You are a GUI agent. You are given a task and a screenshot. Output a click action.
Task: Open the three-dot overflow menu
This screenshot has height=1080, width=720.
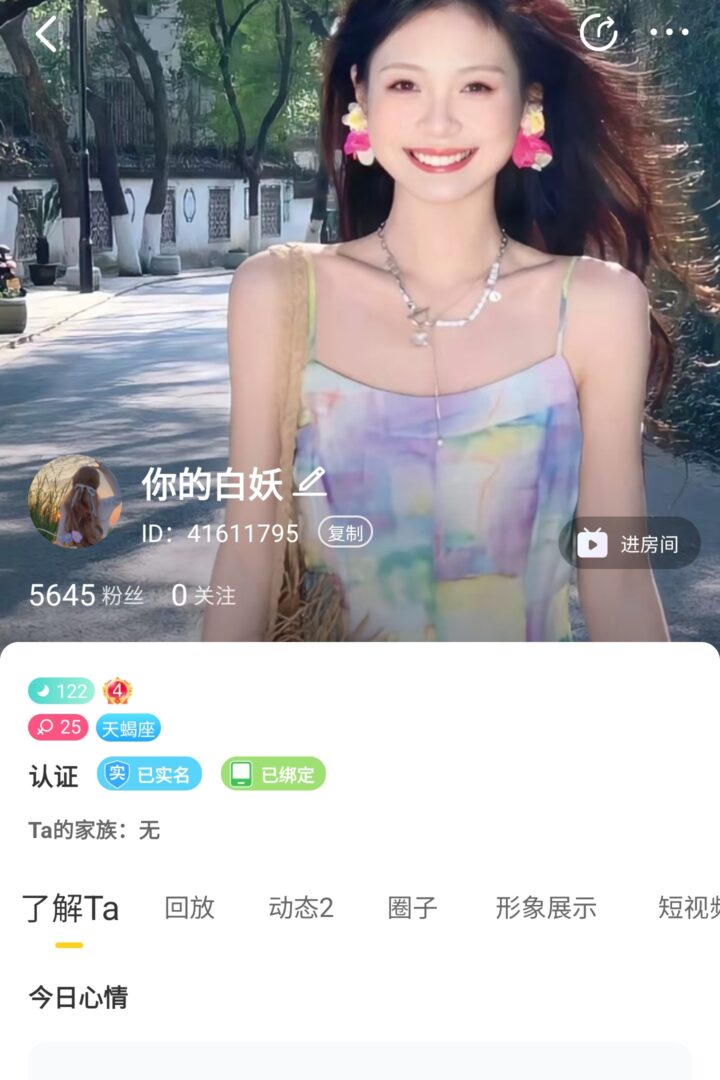669,33
